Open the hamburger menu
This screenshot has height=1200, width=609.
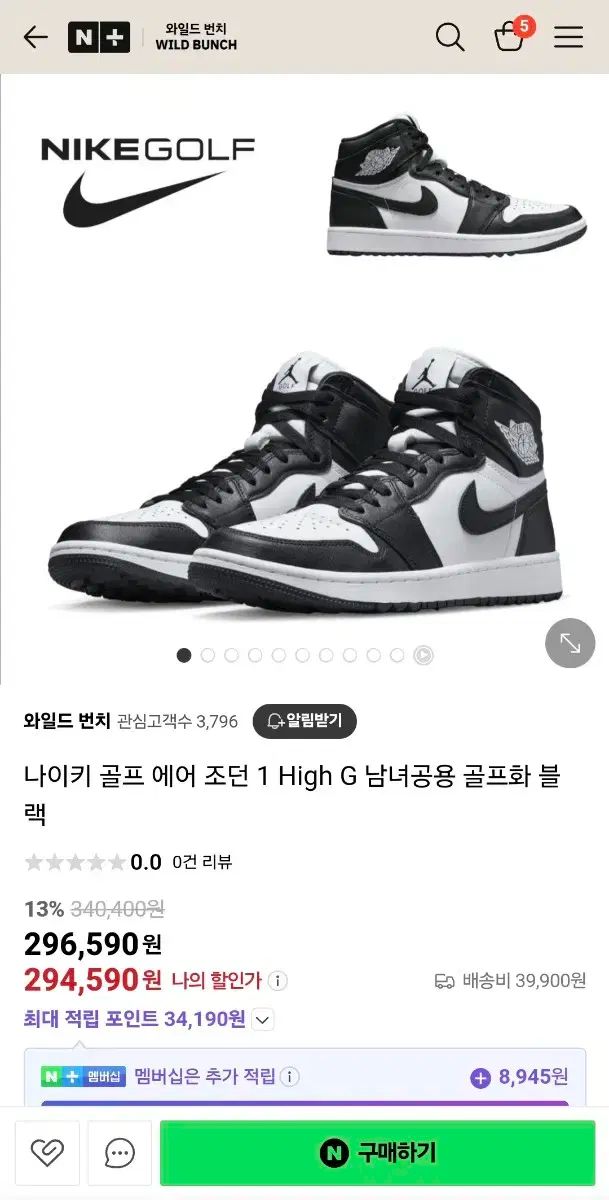(x=568, y=38)
